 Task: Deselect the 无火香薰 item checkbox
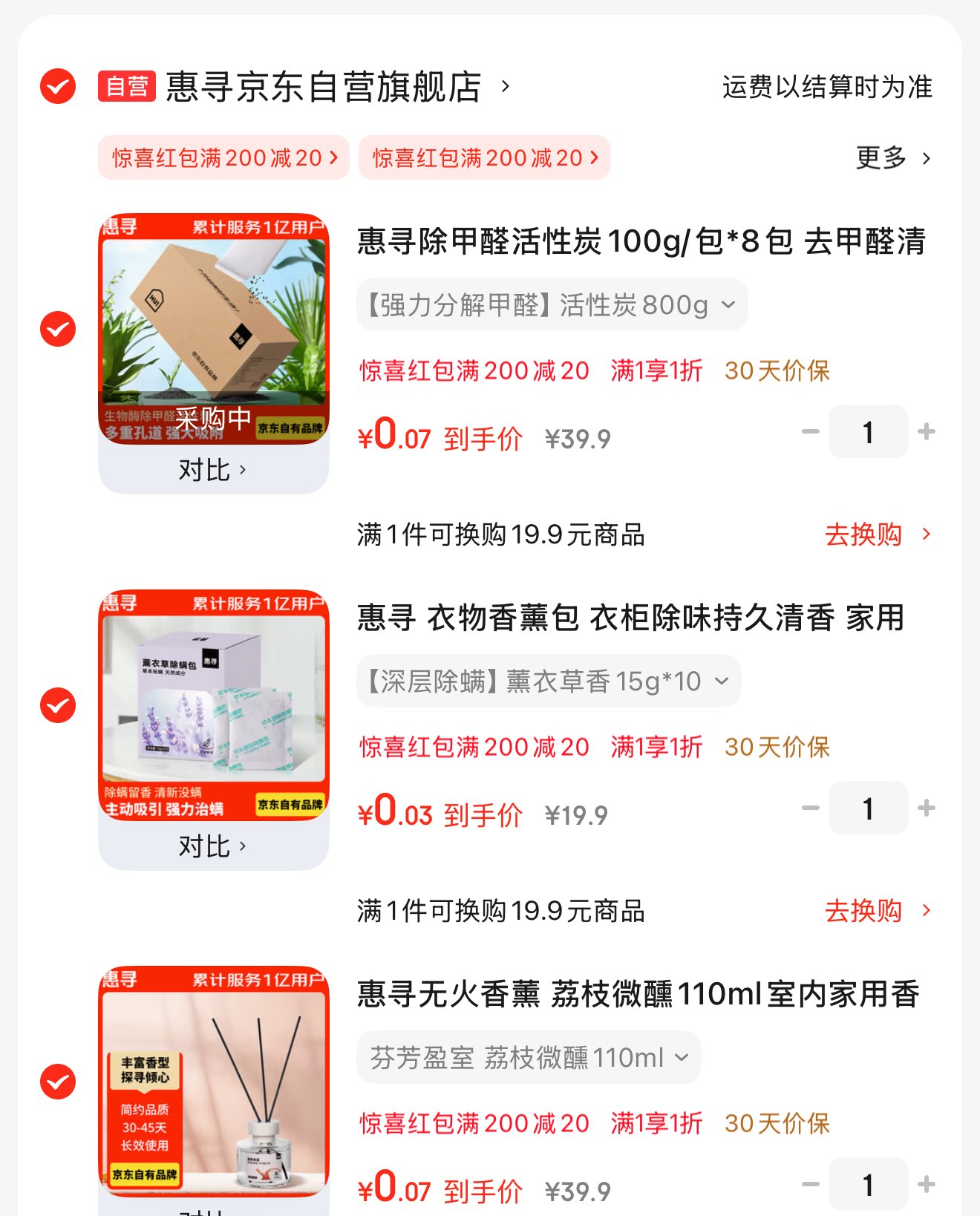58,1082
